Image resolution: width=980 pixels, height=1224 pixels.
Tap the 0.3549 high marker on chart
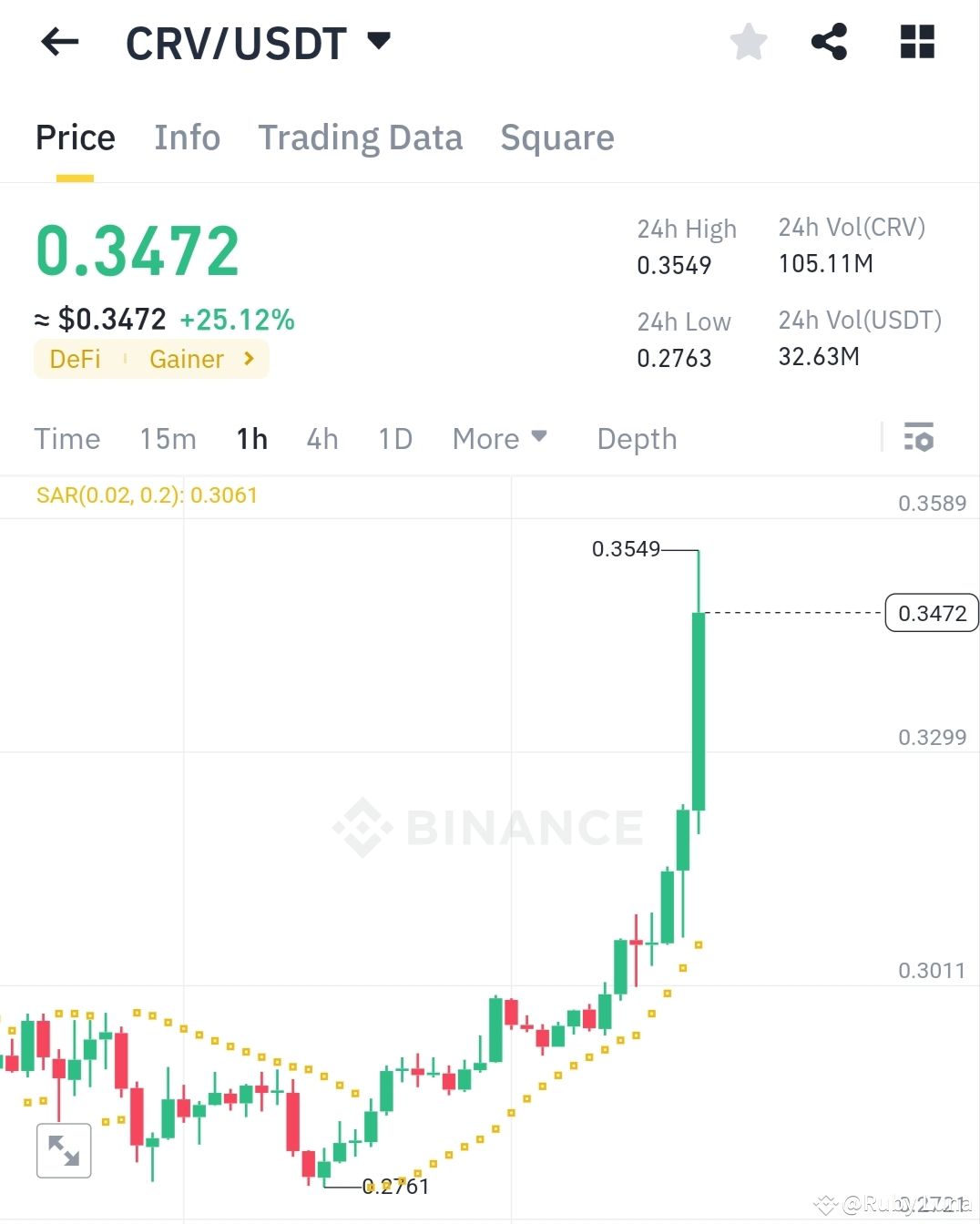pyautogui.click(x=627, y=550)
